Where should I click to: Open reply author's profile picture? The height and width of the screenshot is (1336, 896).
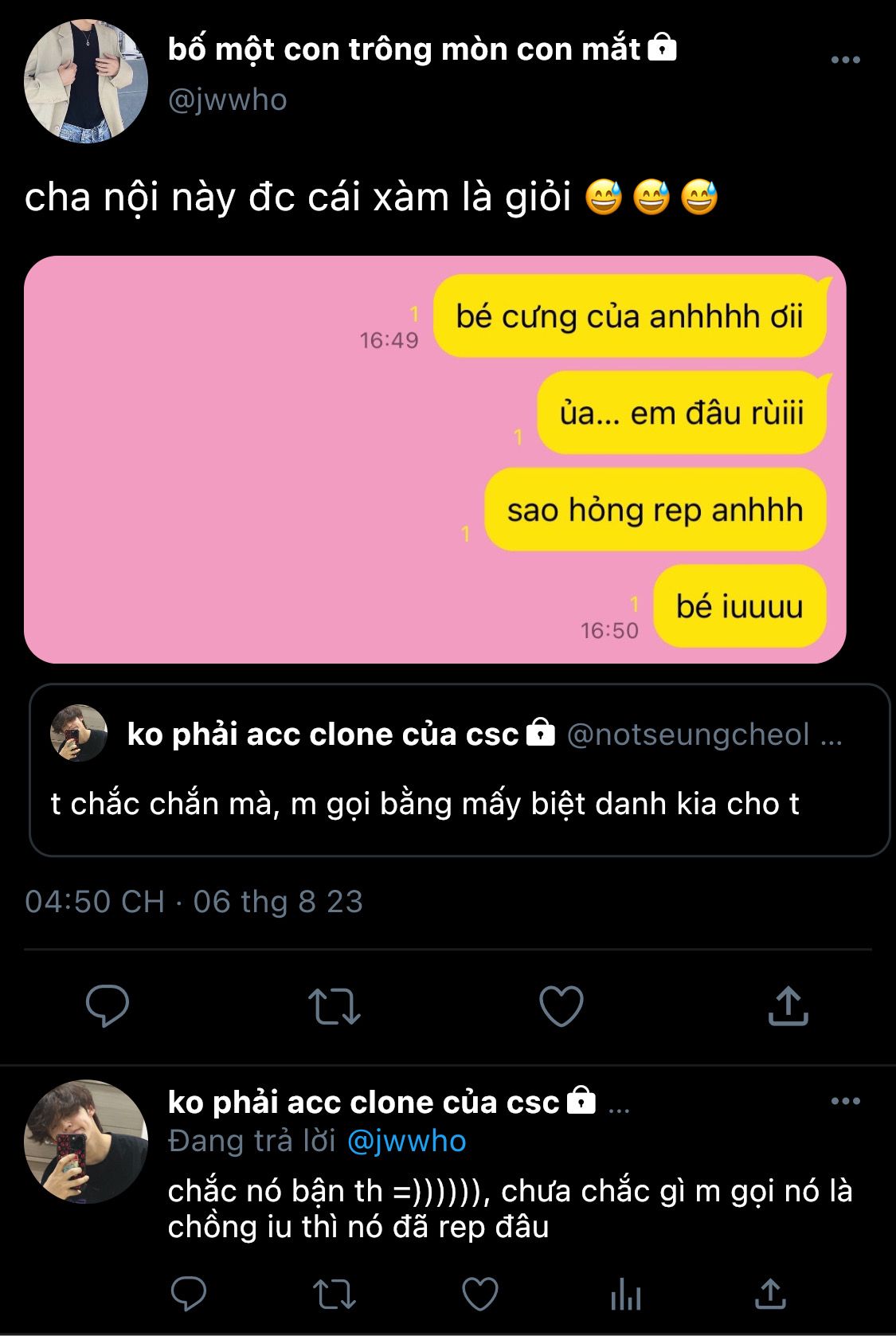click(x=86, y=1141)
